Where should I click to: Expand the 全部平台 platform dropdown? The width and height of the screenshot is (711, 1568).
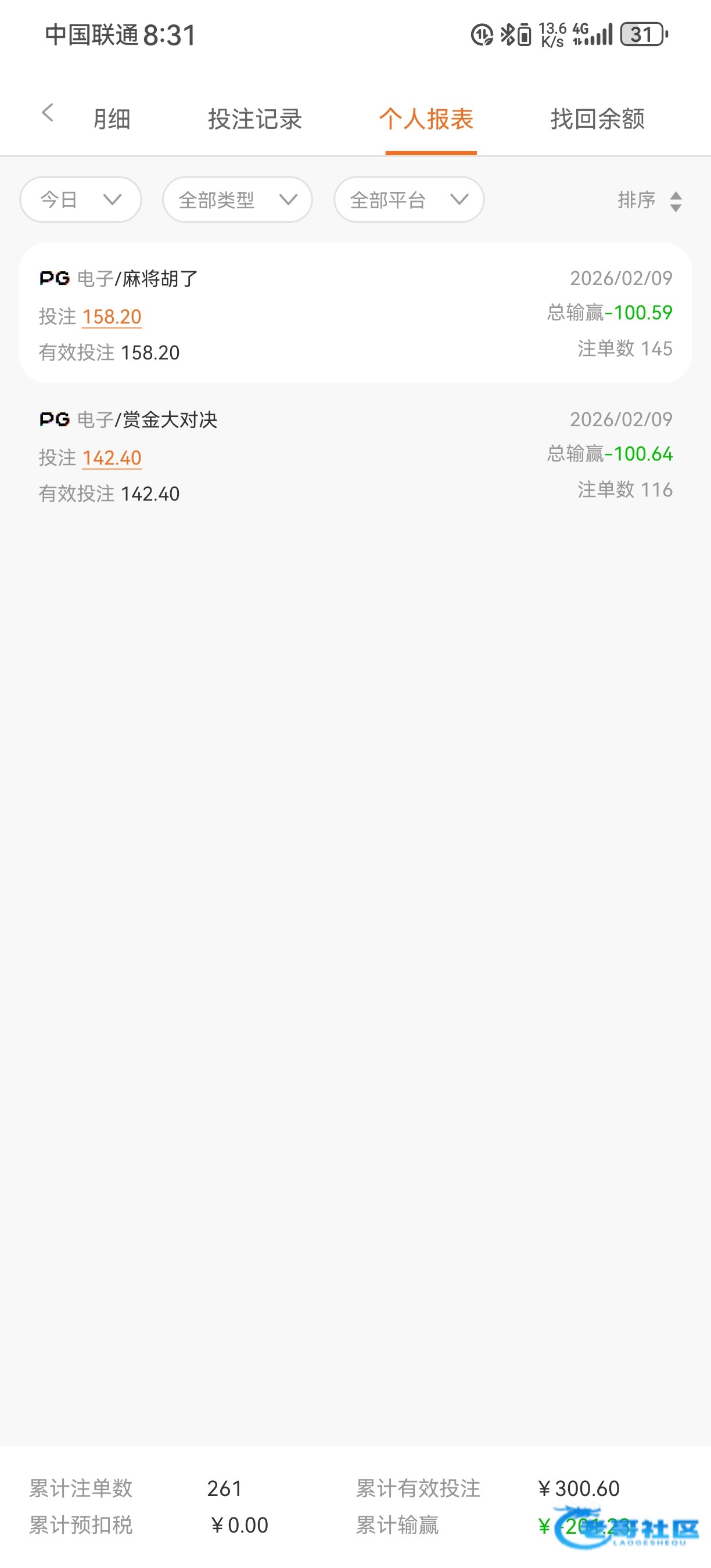point(408,200)
